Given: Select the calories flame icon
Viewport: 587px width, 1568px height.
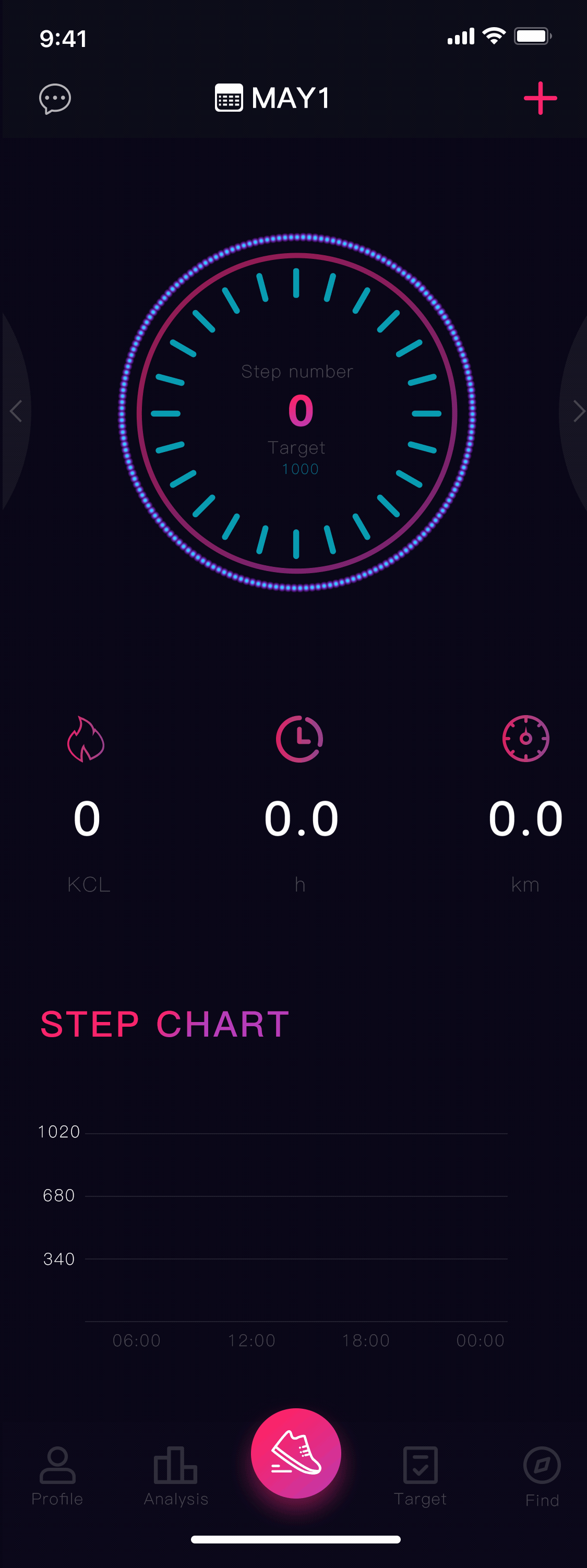Looking at the screenshot, I should (x=87, y=739).
